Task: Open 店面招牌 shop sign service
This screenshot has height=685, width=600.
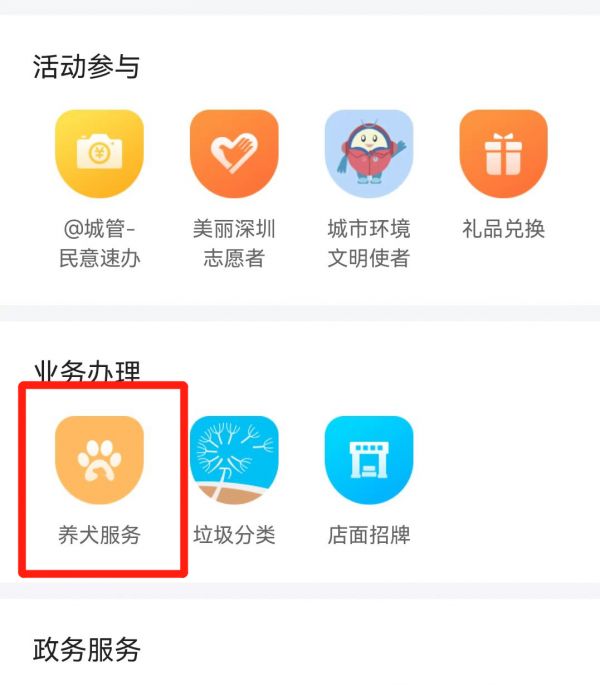Action: pos(369,461)
